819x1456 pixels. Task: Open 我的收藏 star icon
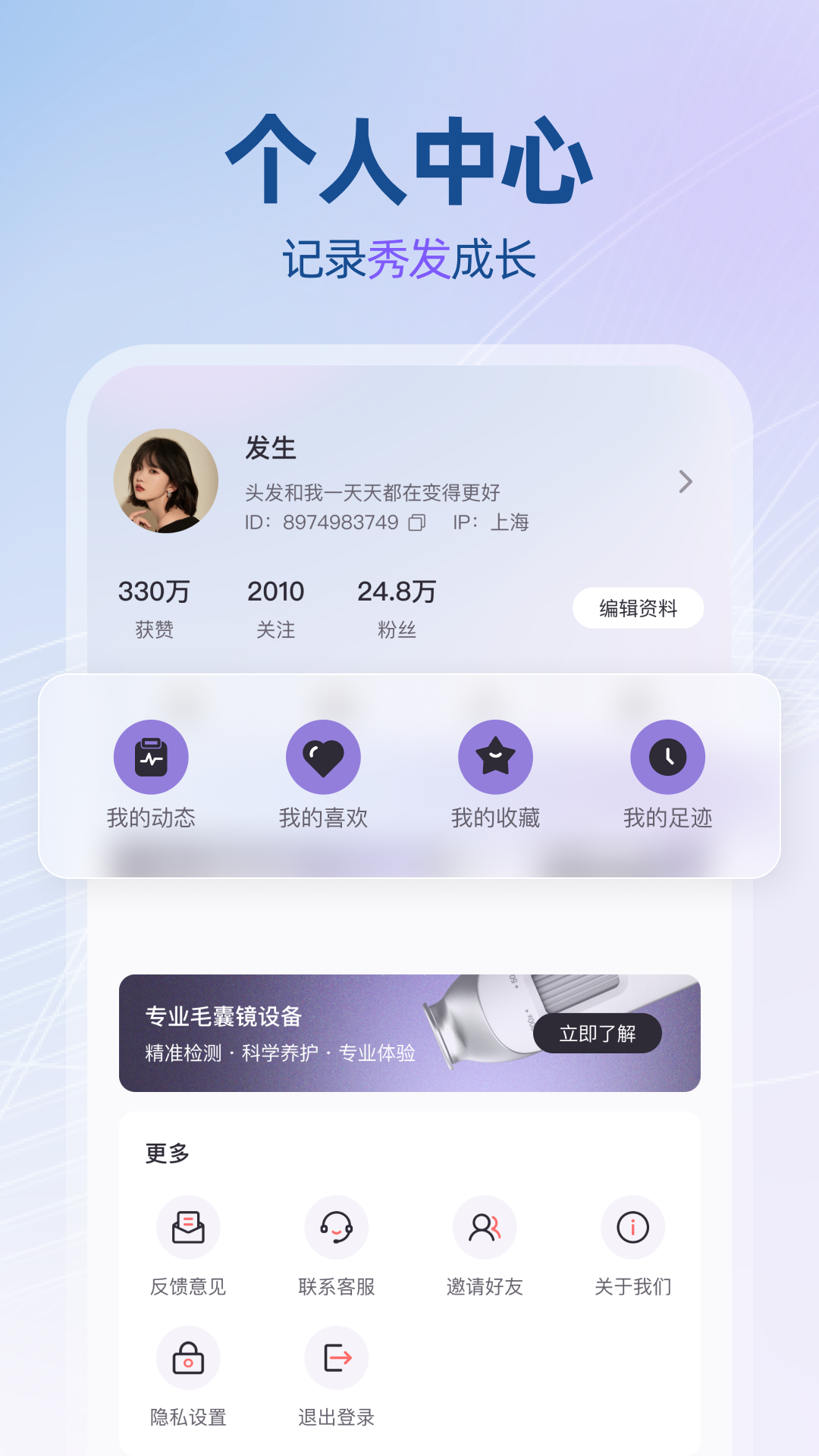495,756
